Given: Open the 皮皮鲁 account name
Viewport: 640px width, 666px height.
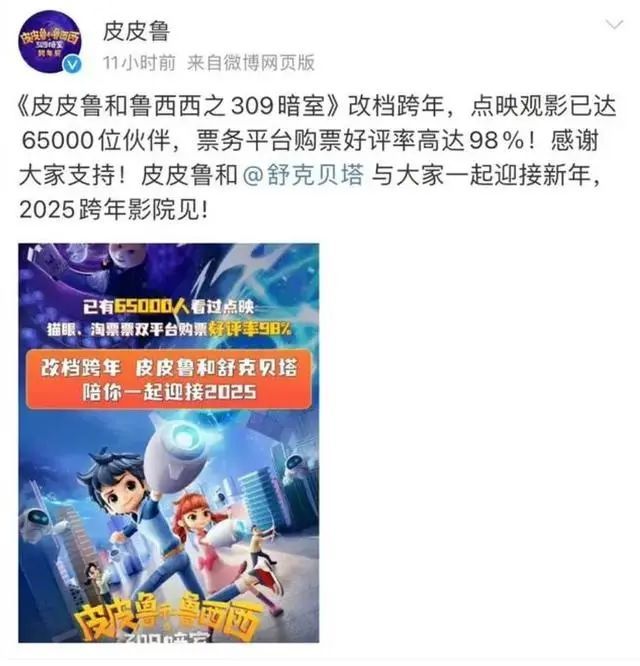Looking at the screenshot, I should point(136,31).
